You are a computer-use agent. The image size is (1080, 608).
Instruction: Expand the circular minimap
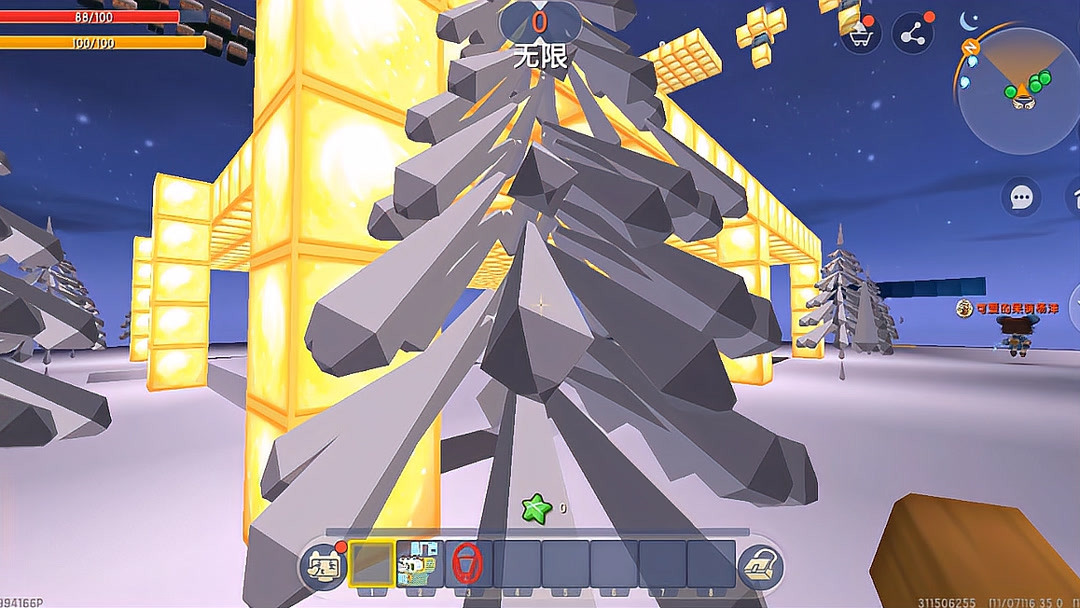pos(1020,92)
